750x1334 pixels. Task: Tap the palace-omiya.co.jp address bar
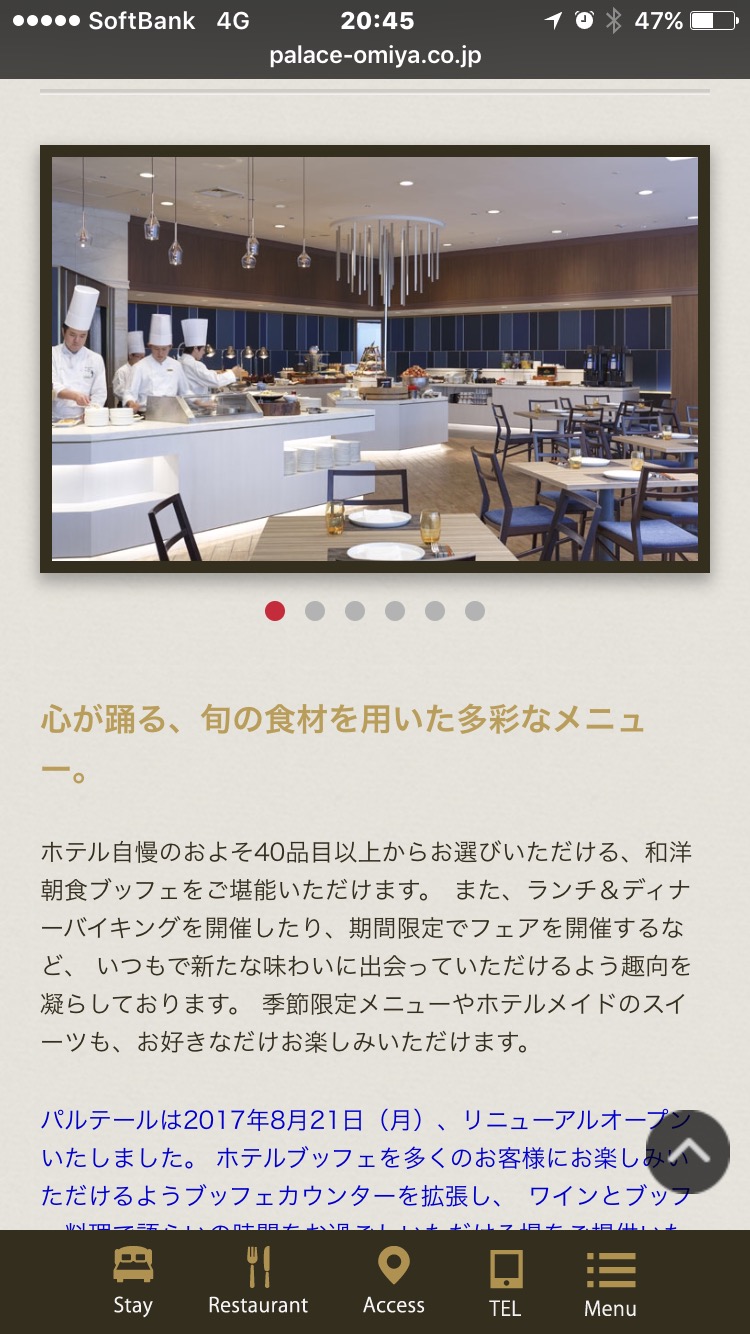375,56
